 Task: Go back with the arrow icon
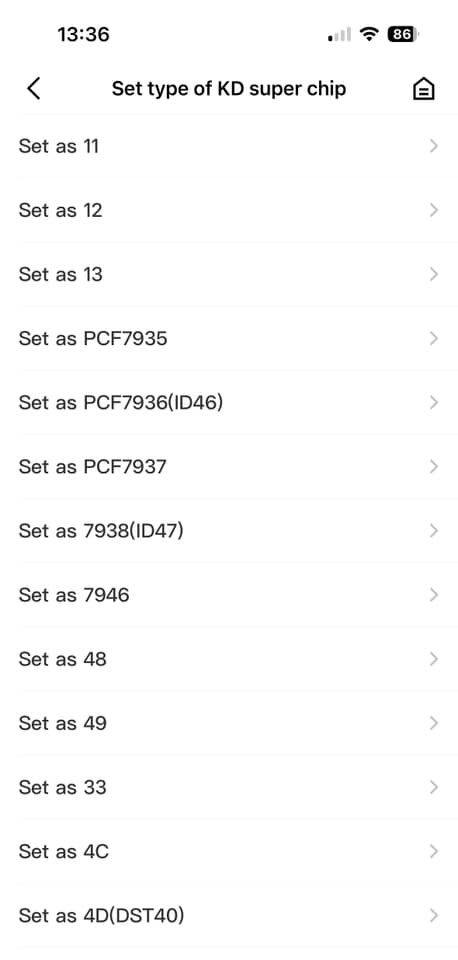[34, 89]
